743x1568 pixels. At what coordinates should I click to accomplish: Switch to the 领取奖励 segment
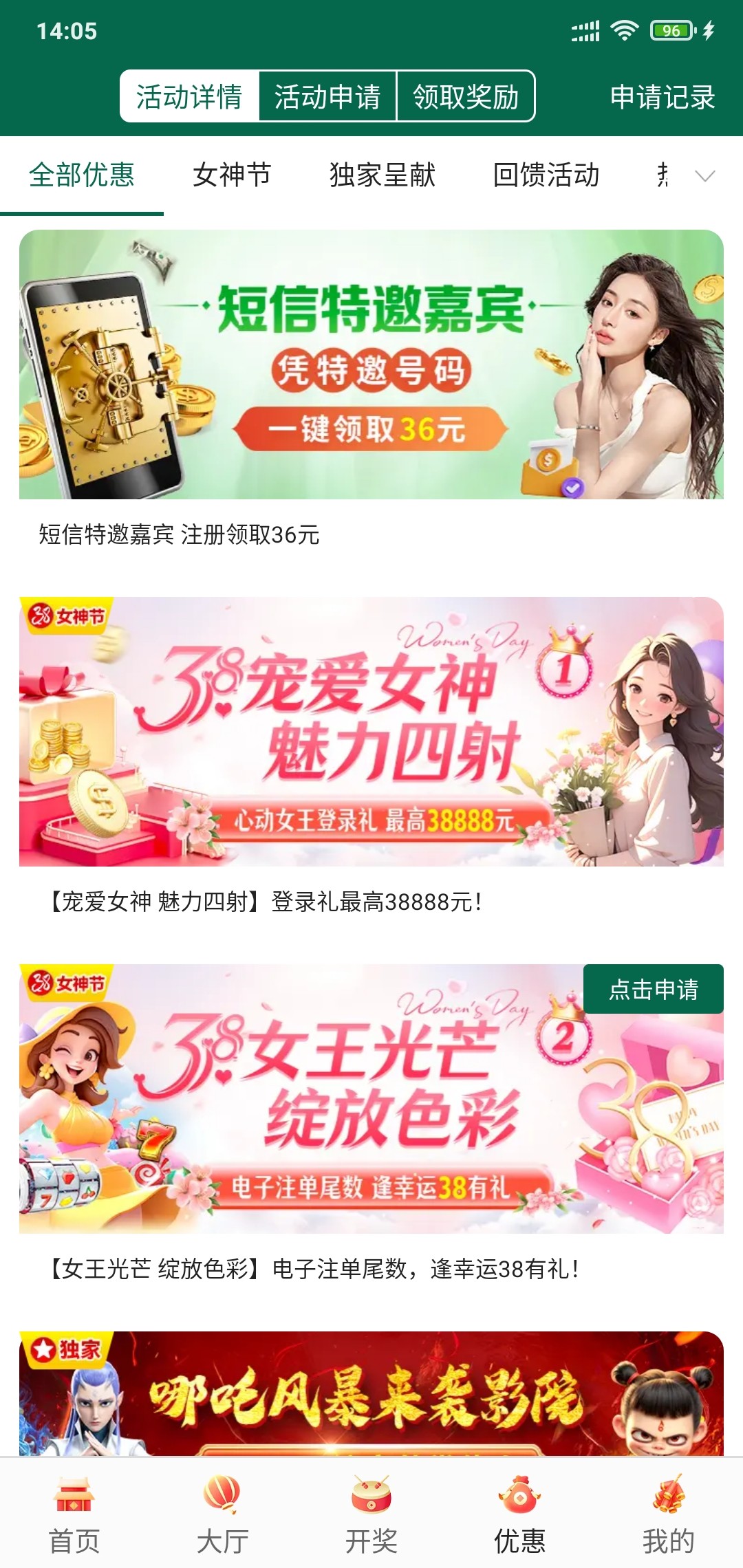point(466,96)
